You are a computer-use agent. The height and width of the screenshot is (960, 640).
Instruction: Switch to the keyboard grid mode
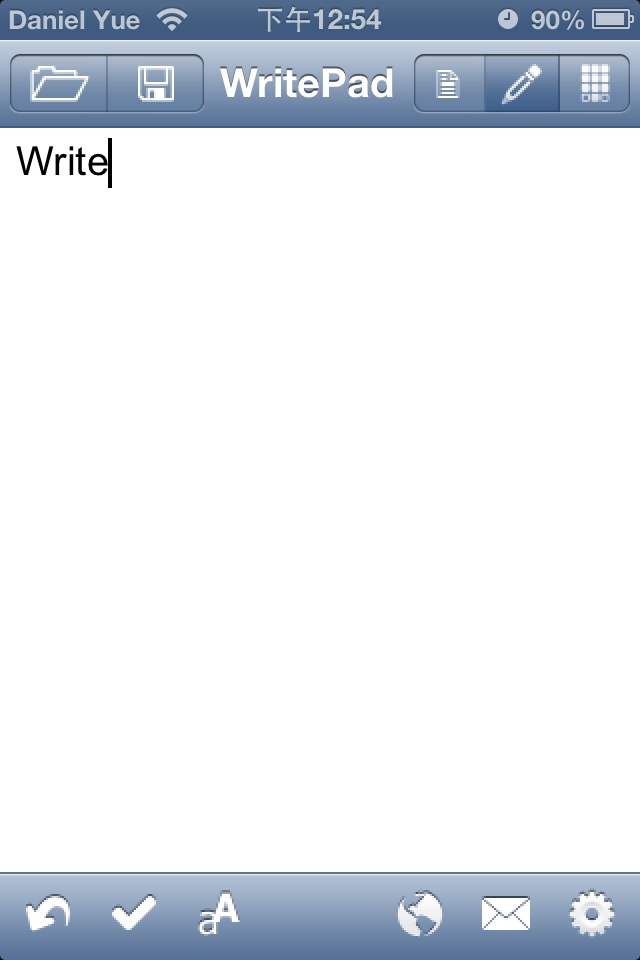tap(595, 84)
